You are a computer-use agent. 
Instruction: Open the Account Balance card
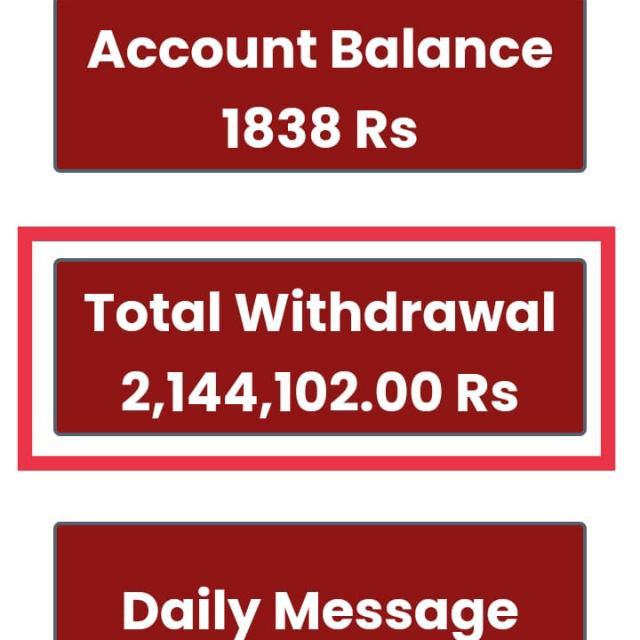[x=319, y=88]
